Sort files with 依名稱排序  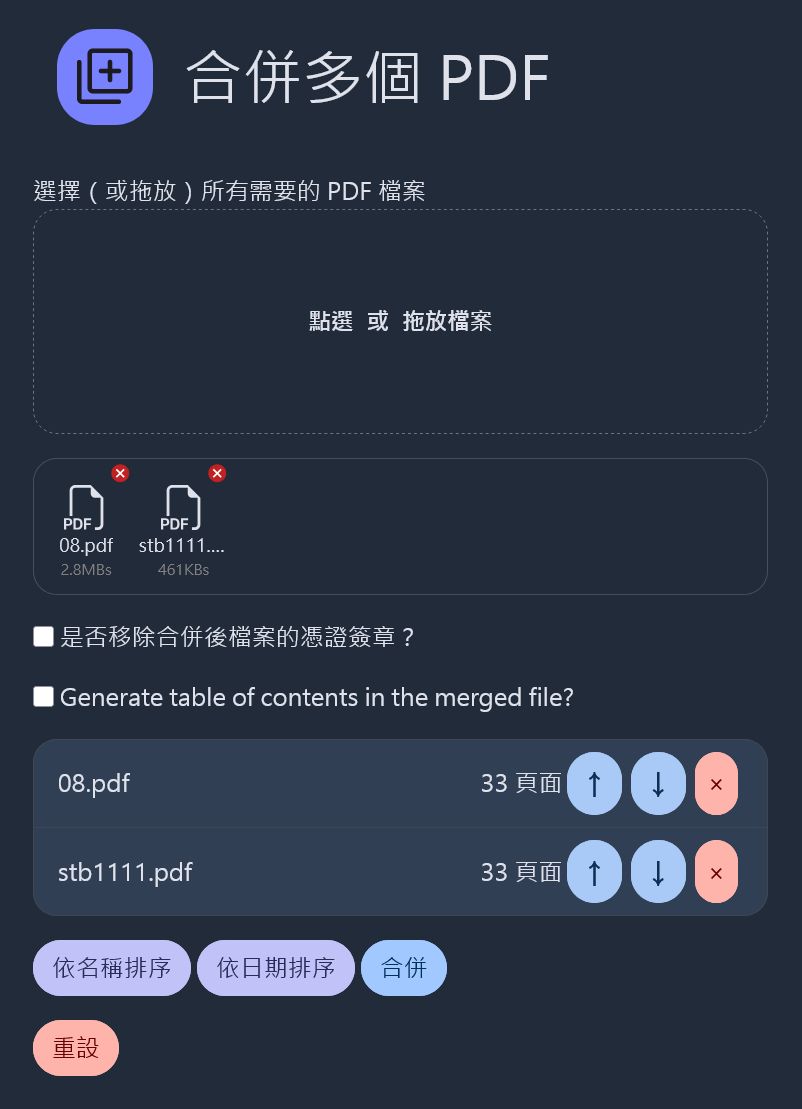[x=111, y=968]
